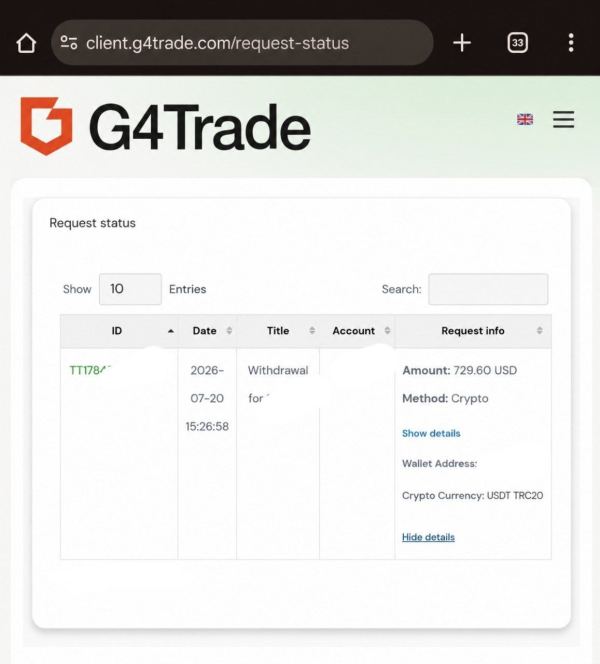Go to the browser home page
600x664 pixels.
click(x=26, y=43)
